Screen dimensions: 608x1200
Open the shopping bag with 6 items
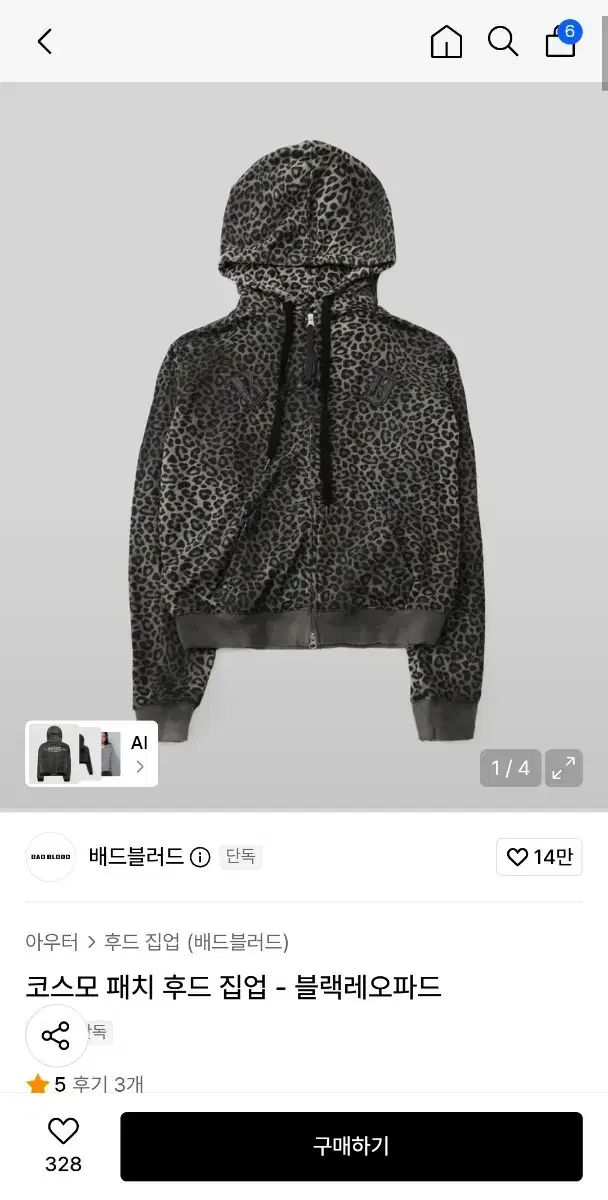pos(562,39)
